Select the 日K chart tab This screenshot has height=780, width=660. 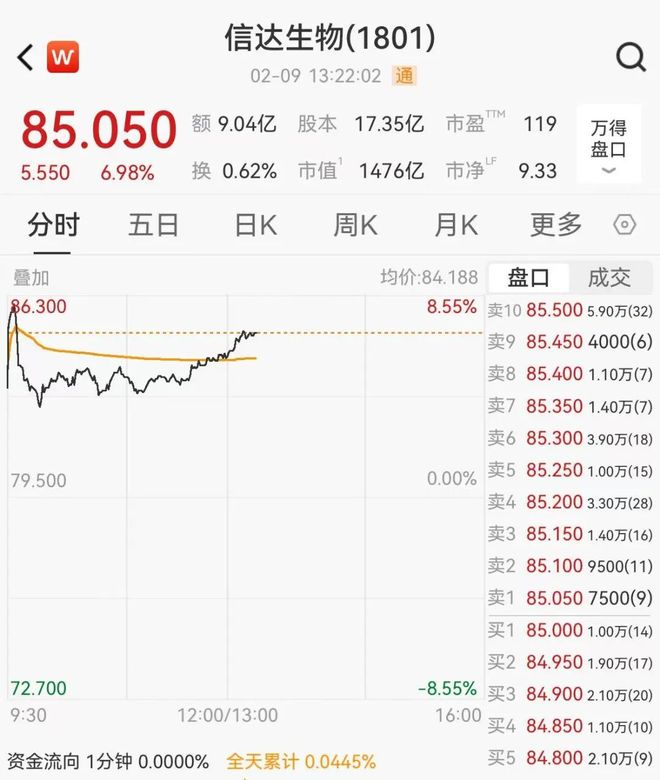[x=255, y=225]
